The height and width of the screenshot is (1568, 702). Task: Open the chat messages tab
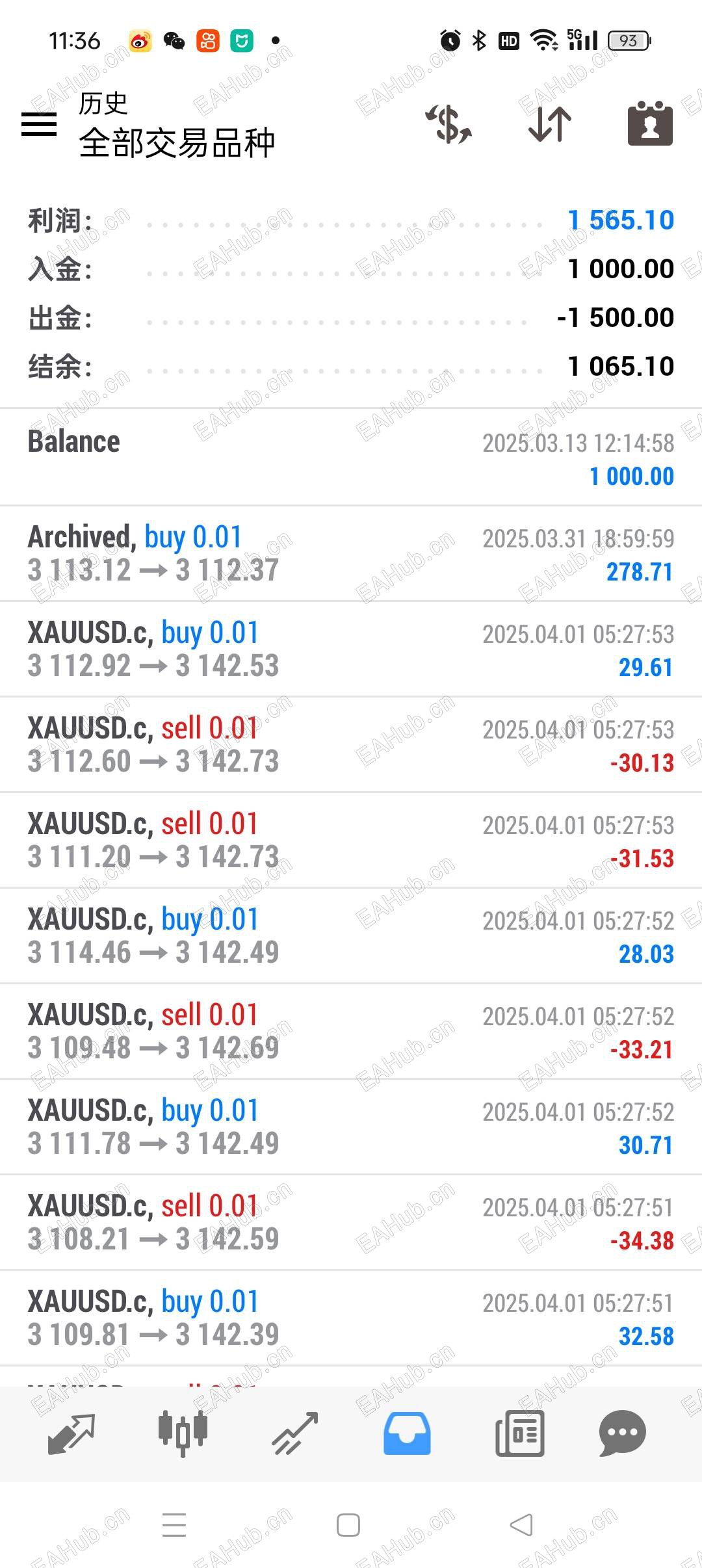click(622, 1433)
